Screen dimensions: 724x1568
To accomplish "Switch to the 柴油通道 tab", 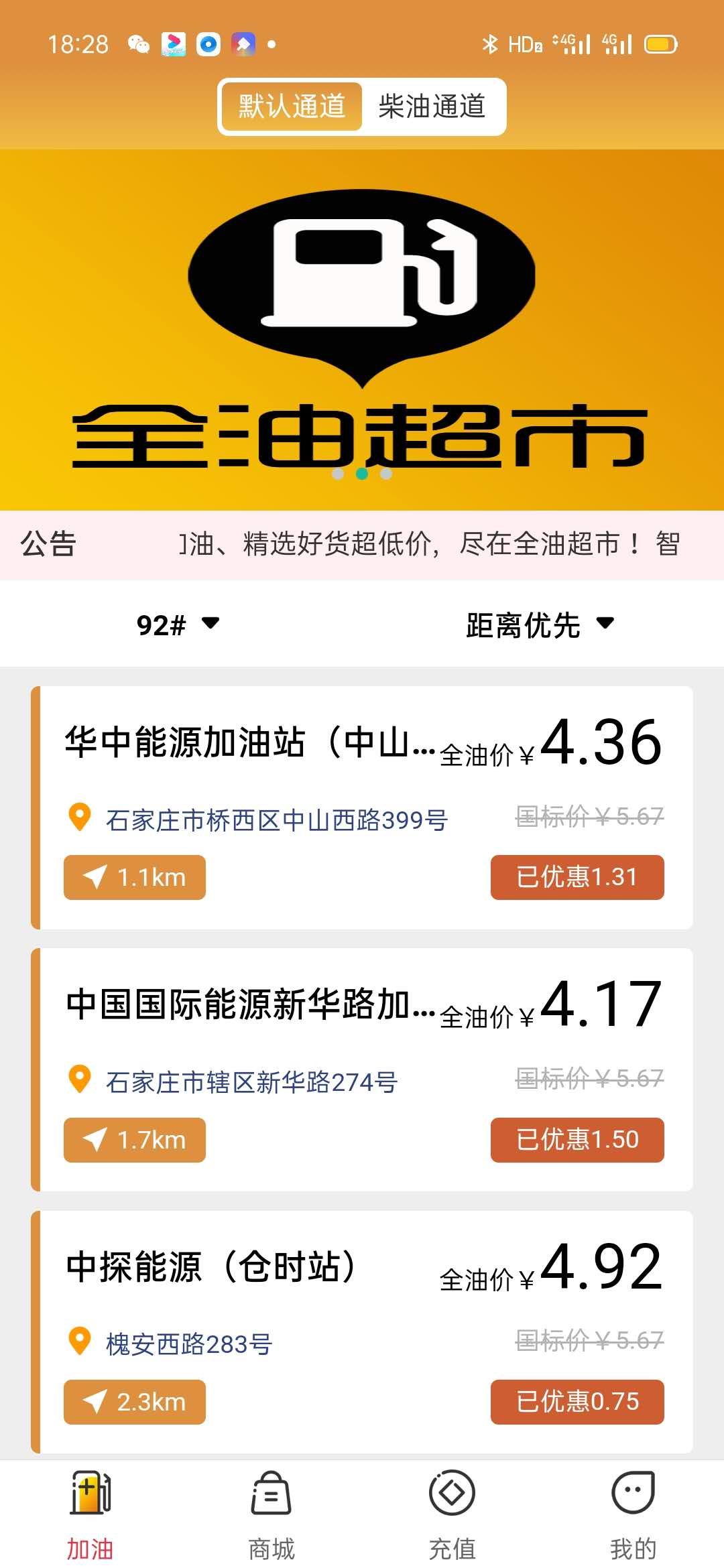I will pyautogui.click(x=432, y=107).
